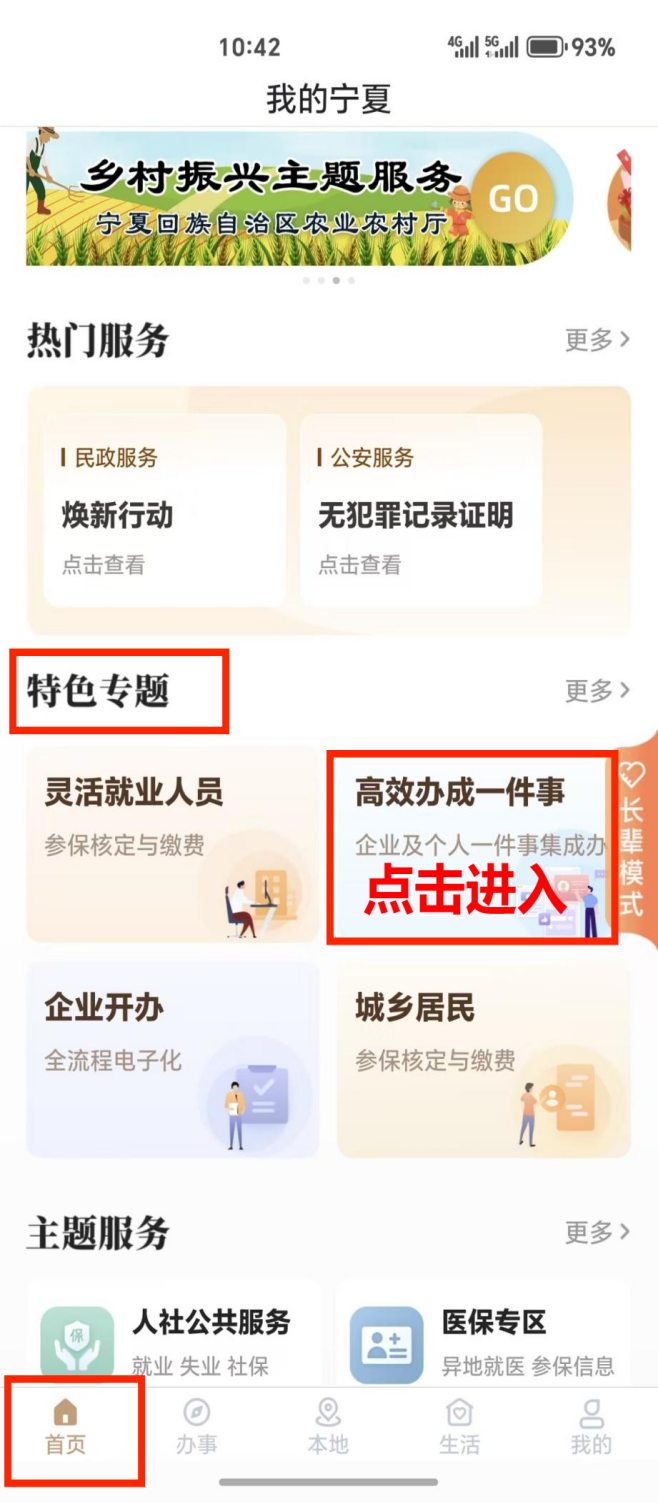
Task: Go to the 生活 tab
Action: point(460,1428)
